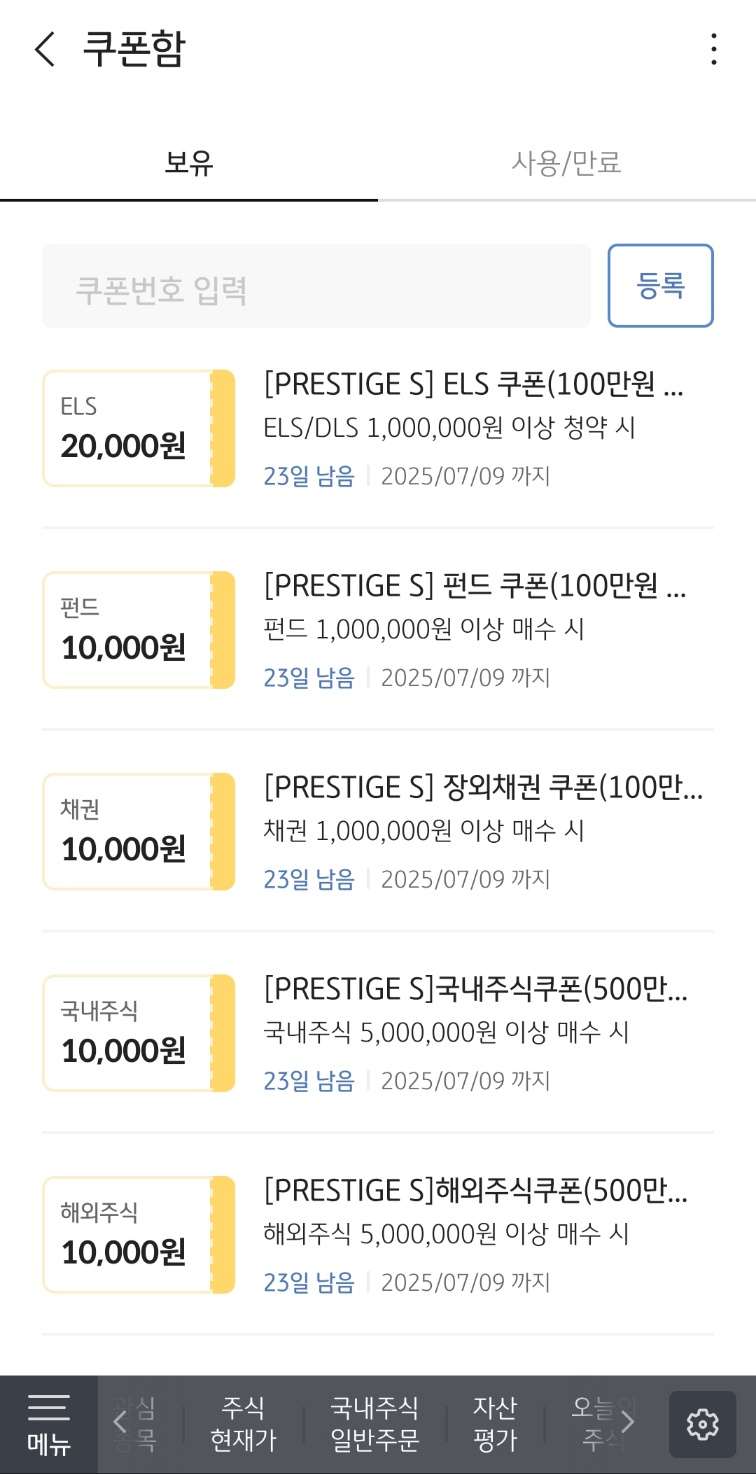Go to 주식 현재가

(243, 1424)
